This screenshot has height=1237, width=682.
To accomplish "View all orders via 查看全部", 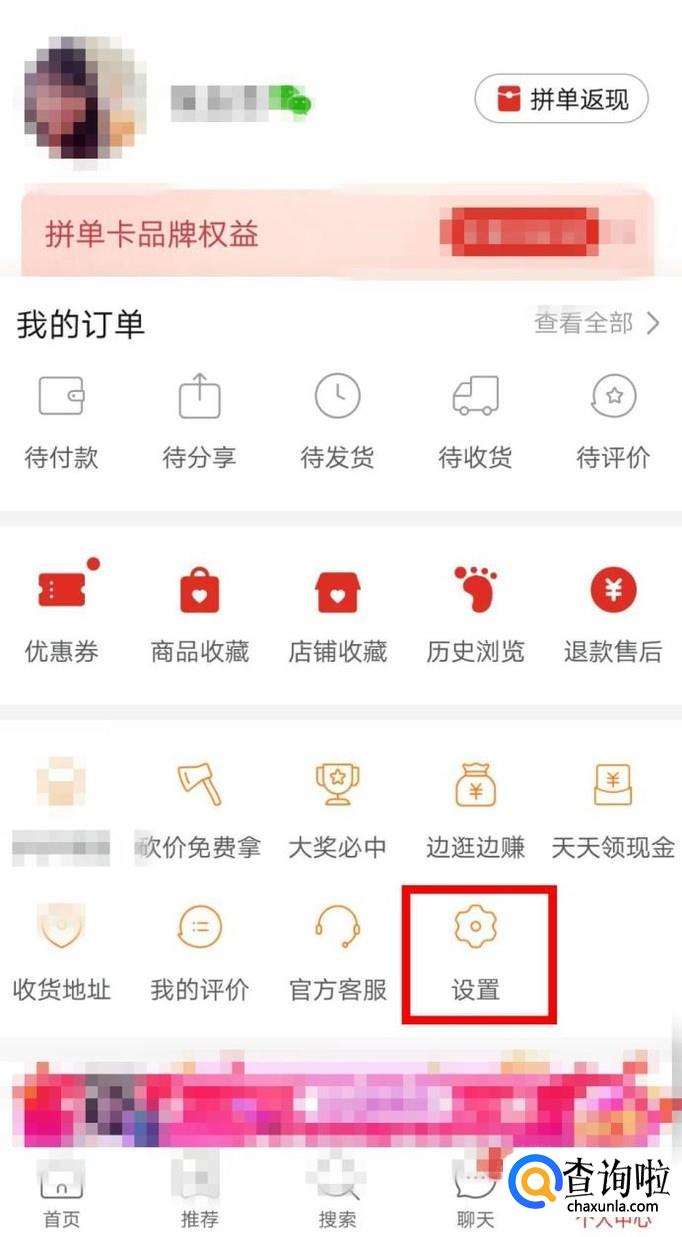I will [x=596, y=323].
